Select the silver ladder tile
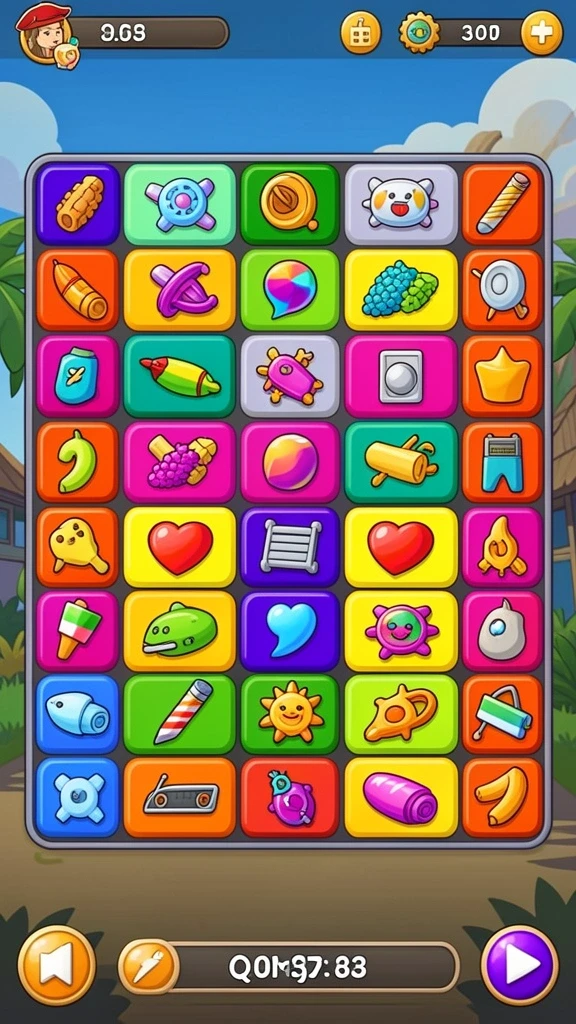Image resolution: width=576 pixels, height=1024 pixels. point(290,547)
